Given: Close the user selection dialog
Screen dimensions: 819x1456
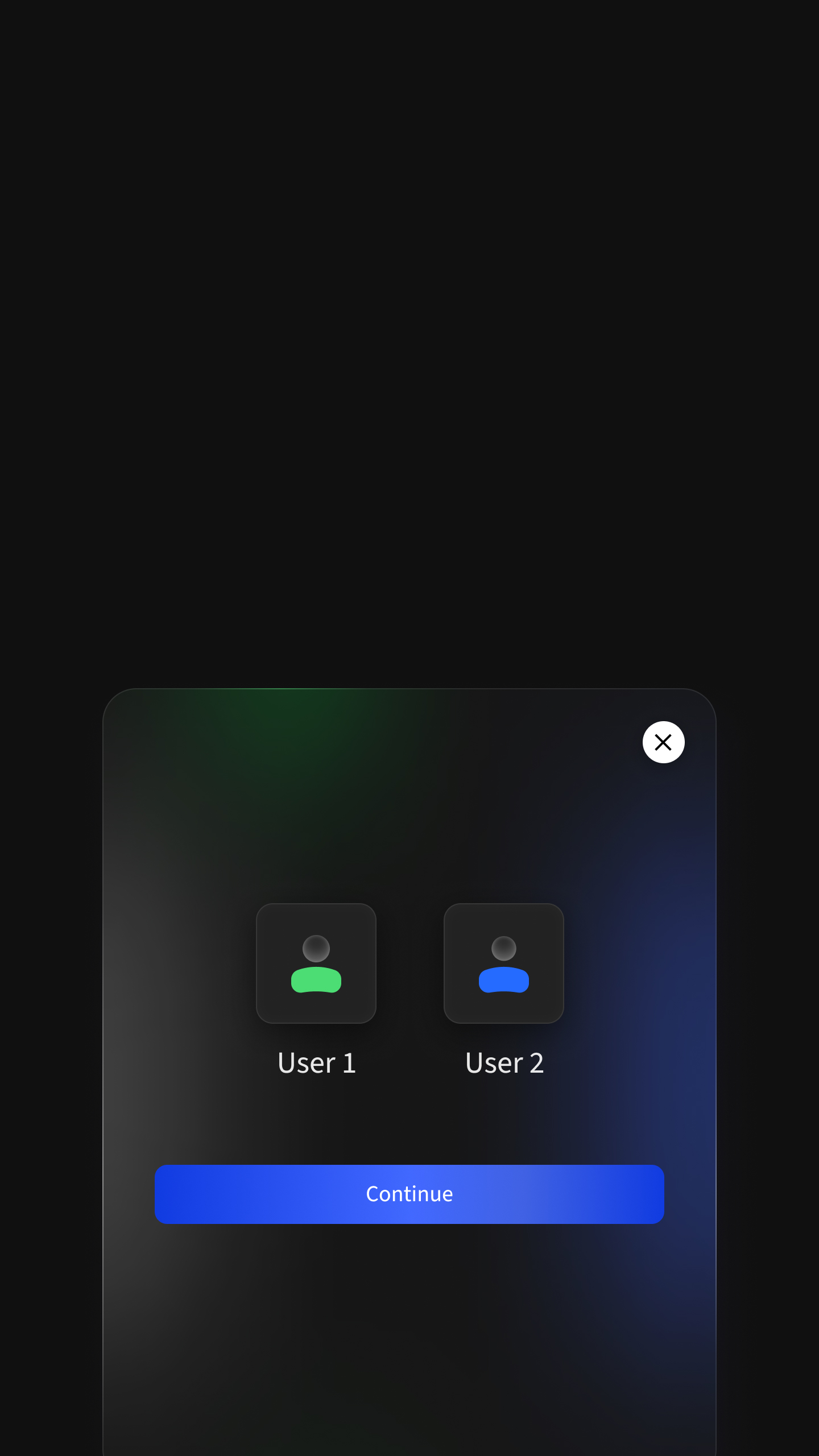Looking at the screenshot, I should pos(663,742).
